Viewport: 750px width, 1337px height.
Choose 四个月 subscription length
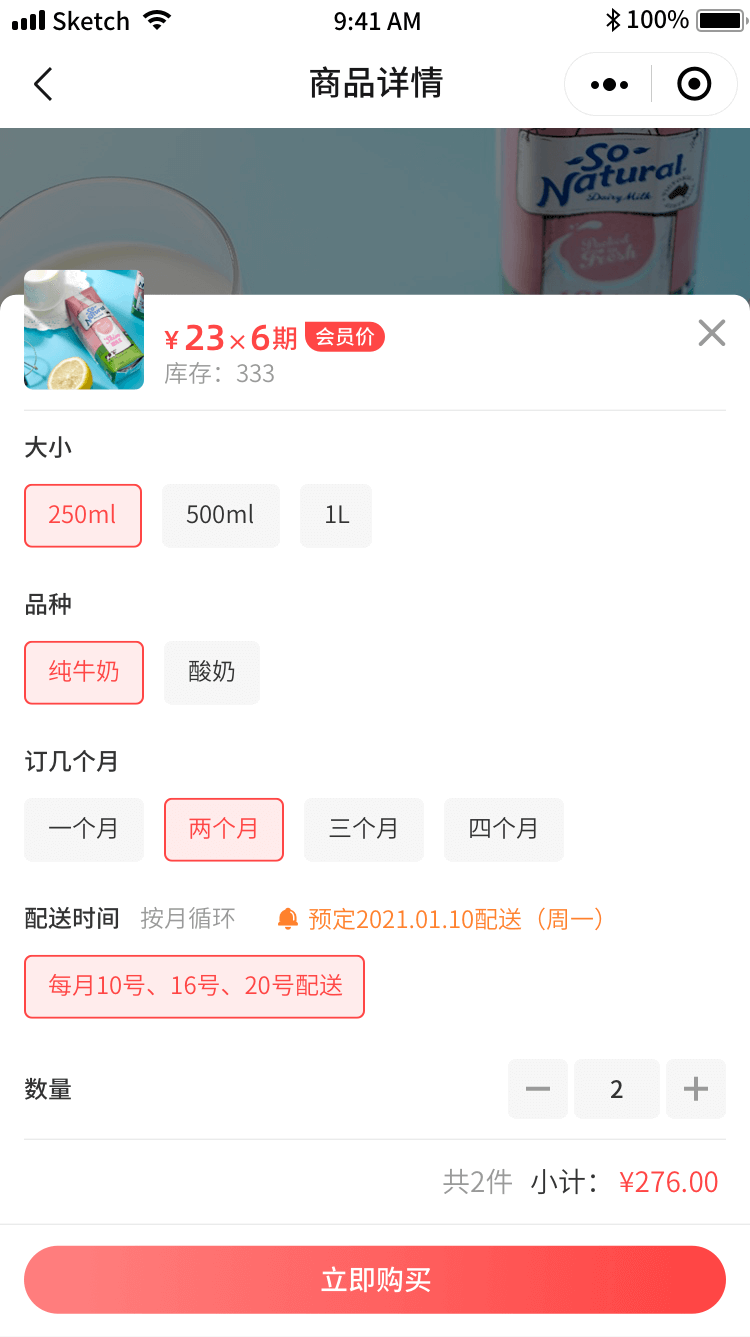[504, 829]
